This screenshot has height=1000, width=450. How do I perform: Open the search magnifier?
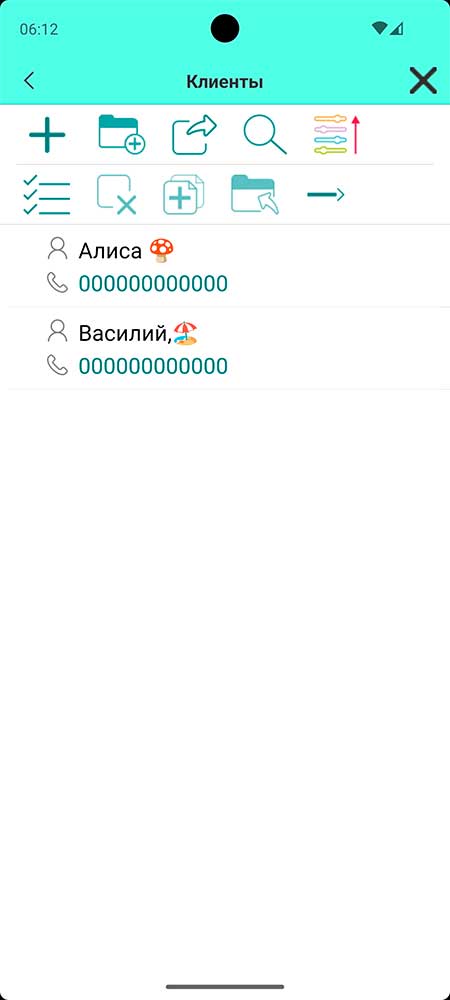coord(265,135)
